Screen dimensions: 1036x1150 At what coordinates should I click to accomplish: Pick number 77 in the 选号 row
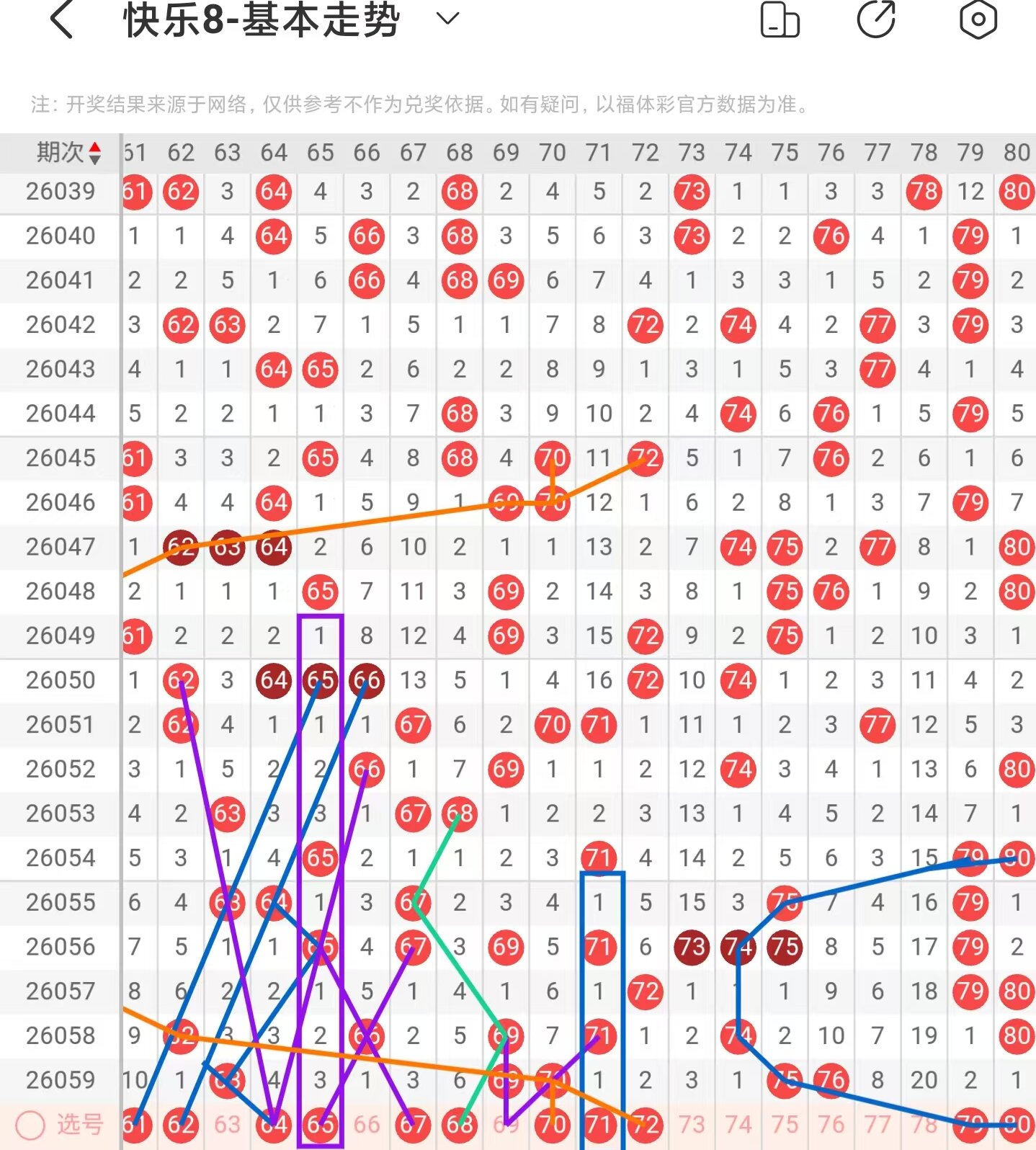click(x=878, y=1124)
